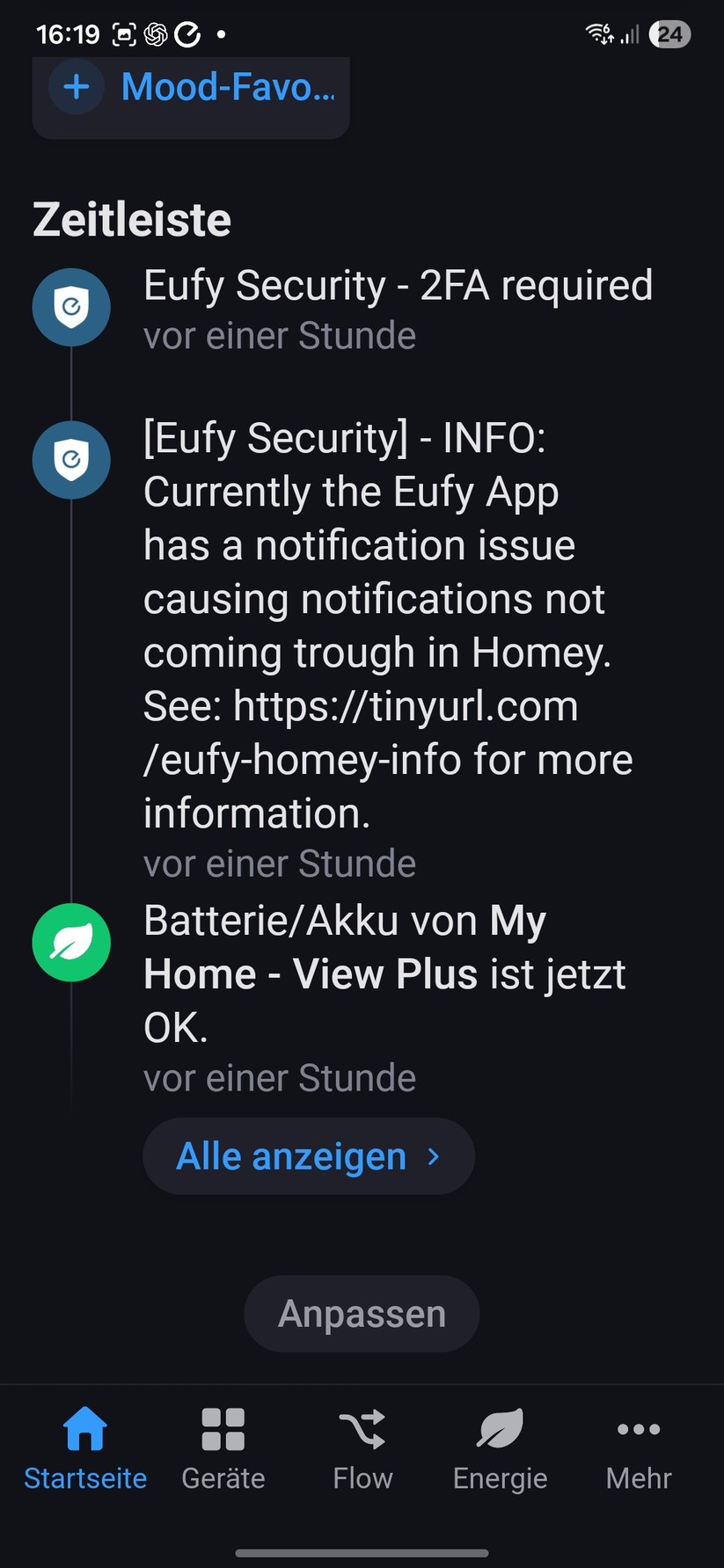
Task: Tap the battery indicator showing 24 percent
Action: pyautogui.click(x=670, y=34)
